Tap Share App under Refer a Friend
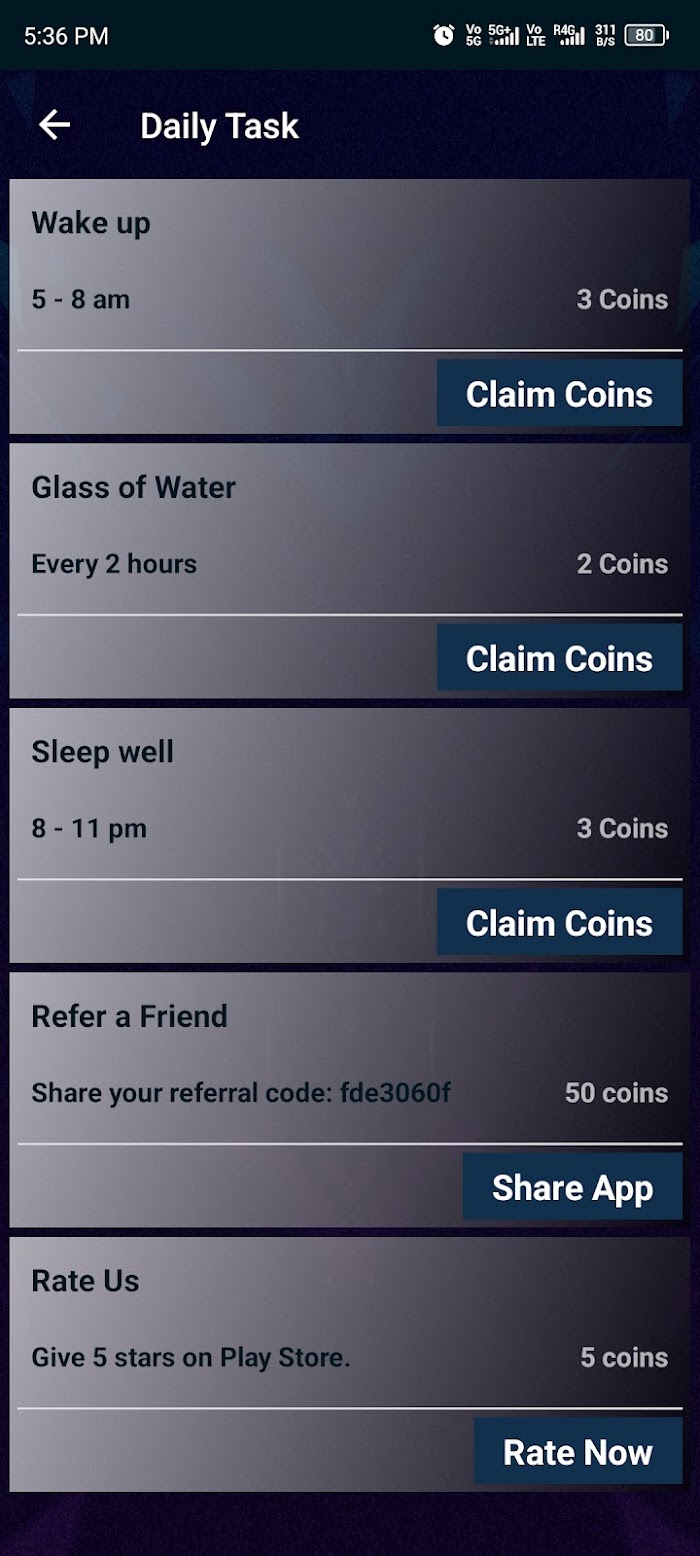Image resolution: width=700 pixels, height=1556 pixels. click(572, 1187)
